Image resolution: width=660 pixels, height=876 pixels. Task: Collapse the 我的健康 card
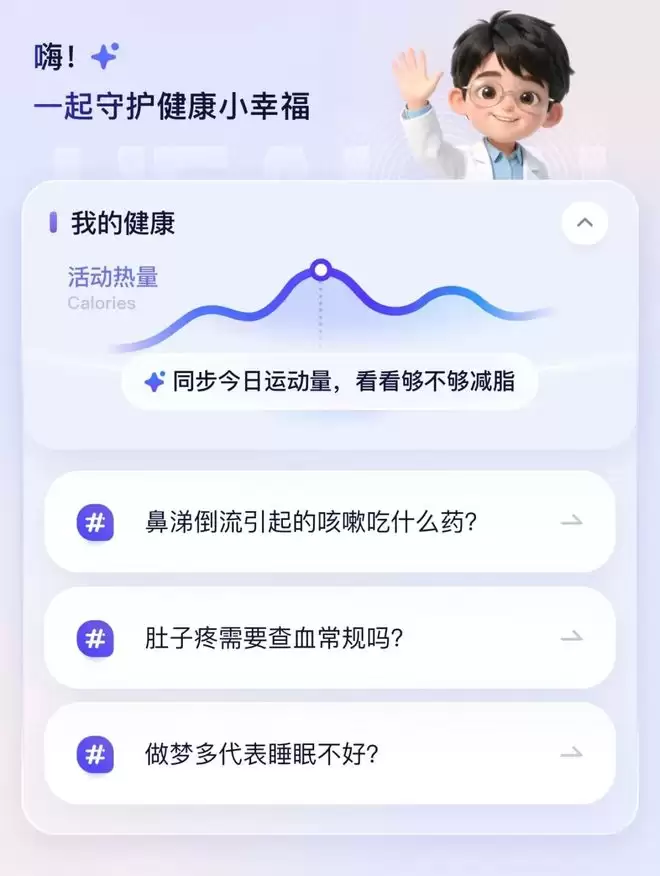click(x=585, y=223)
